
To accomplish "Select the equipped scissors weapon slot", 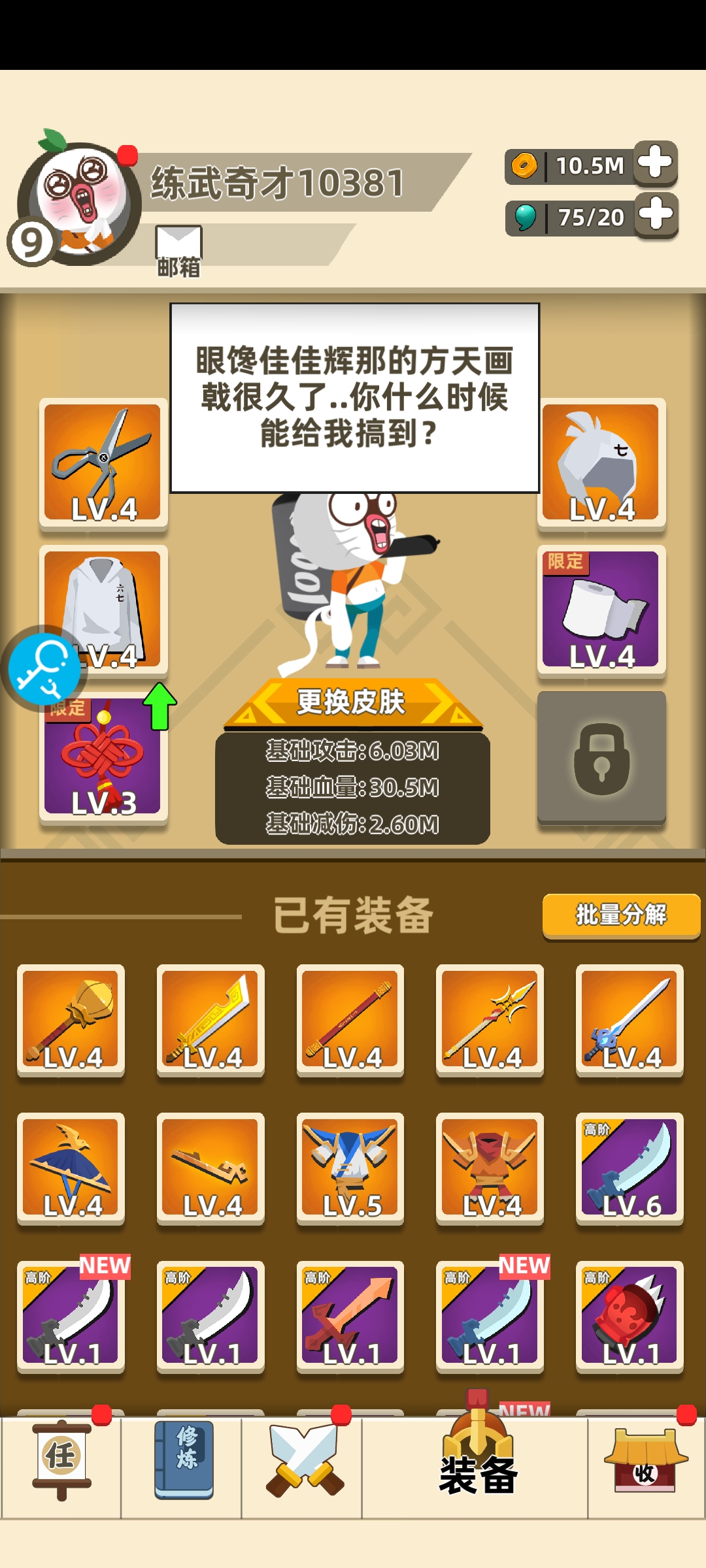I will click(x=103, y=463).
